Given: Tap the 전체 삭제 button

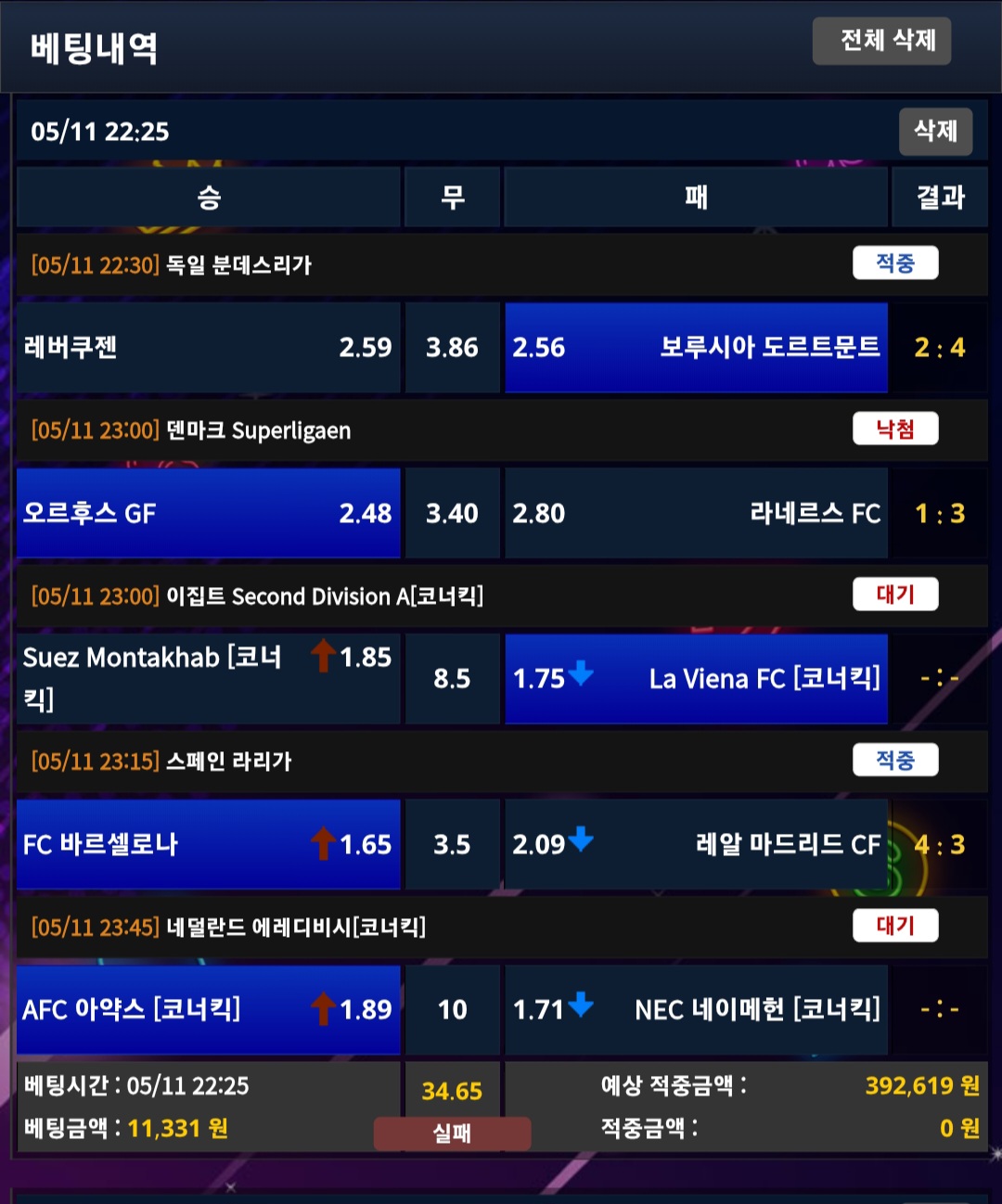Looking at the screenshot, I should [881, 41].
